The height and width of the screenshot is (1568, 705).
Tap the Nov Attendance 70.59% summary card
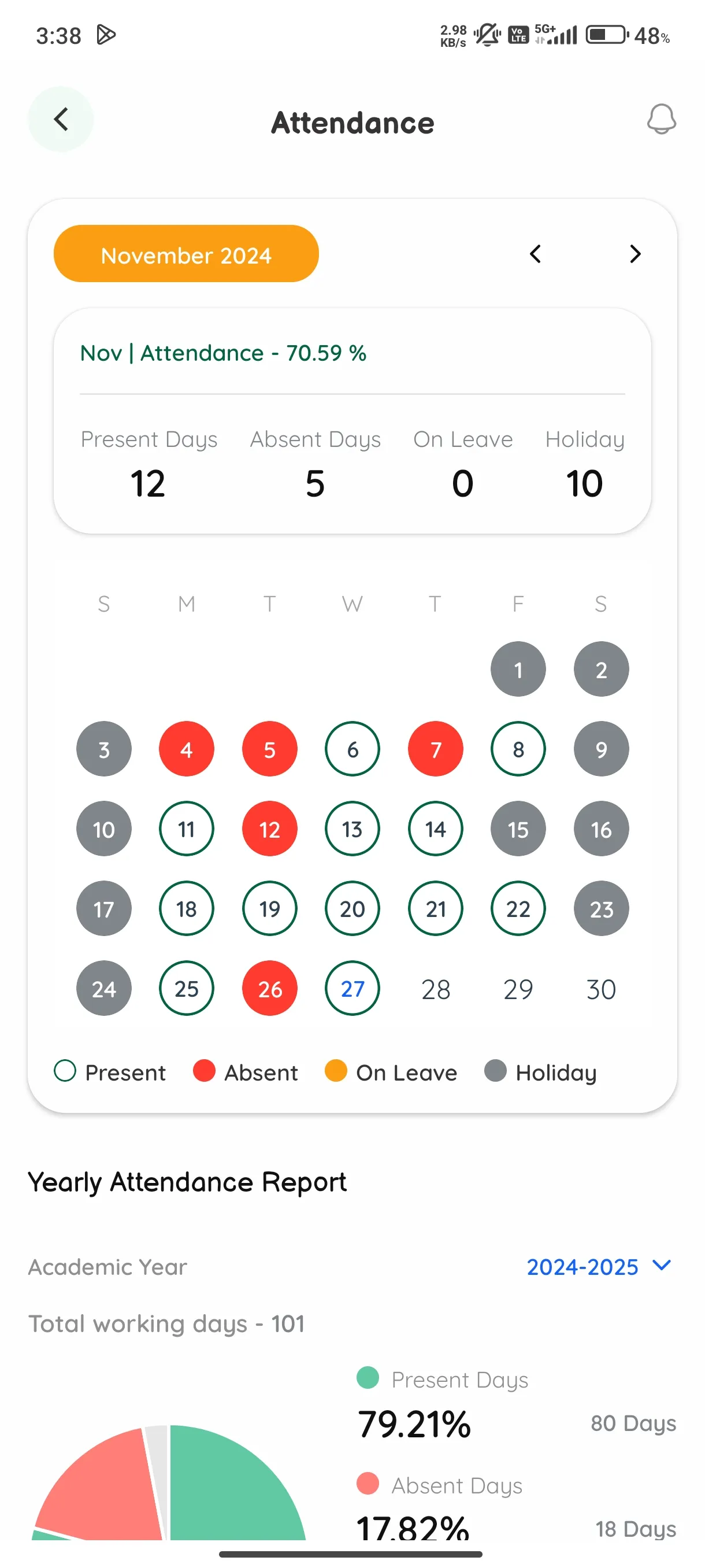tap(223, 353)
